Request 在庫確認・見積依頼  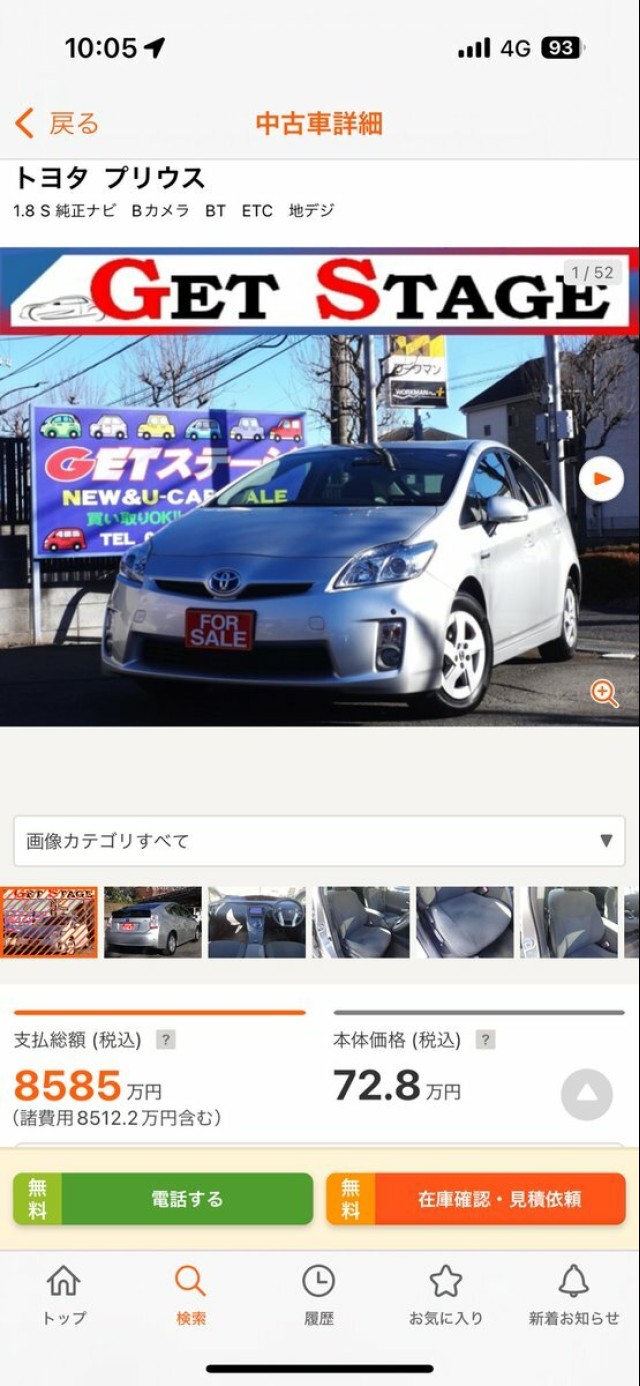pyautogui.click(x=476, y=1199)
